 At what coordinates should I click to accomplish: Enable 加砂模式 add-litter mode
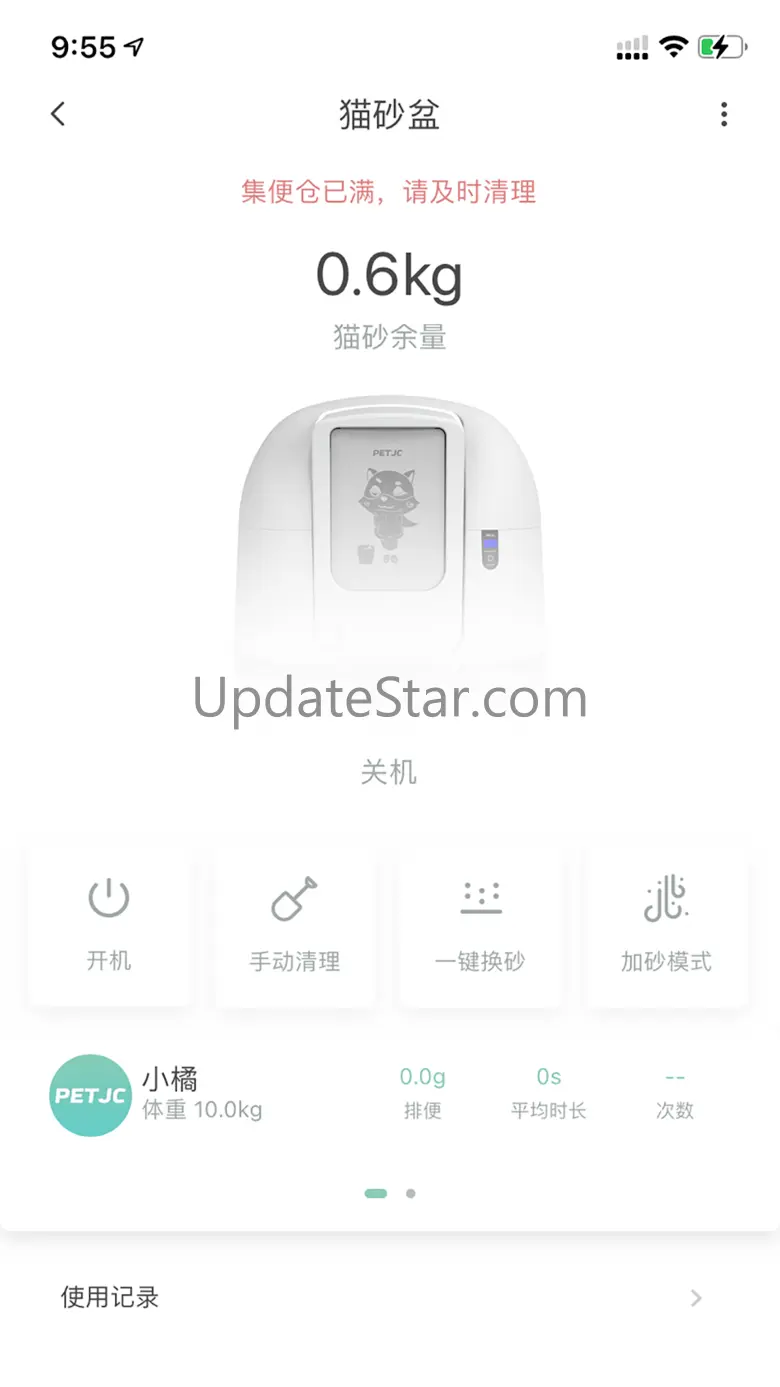[666, 926]
